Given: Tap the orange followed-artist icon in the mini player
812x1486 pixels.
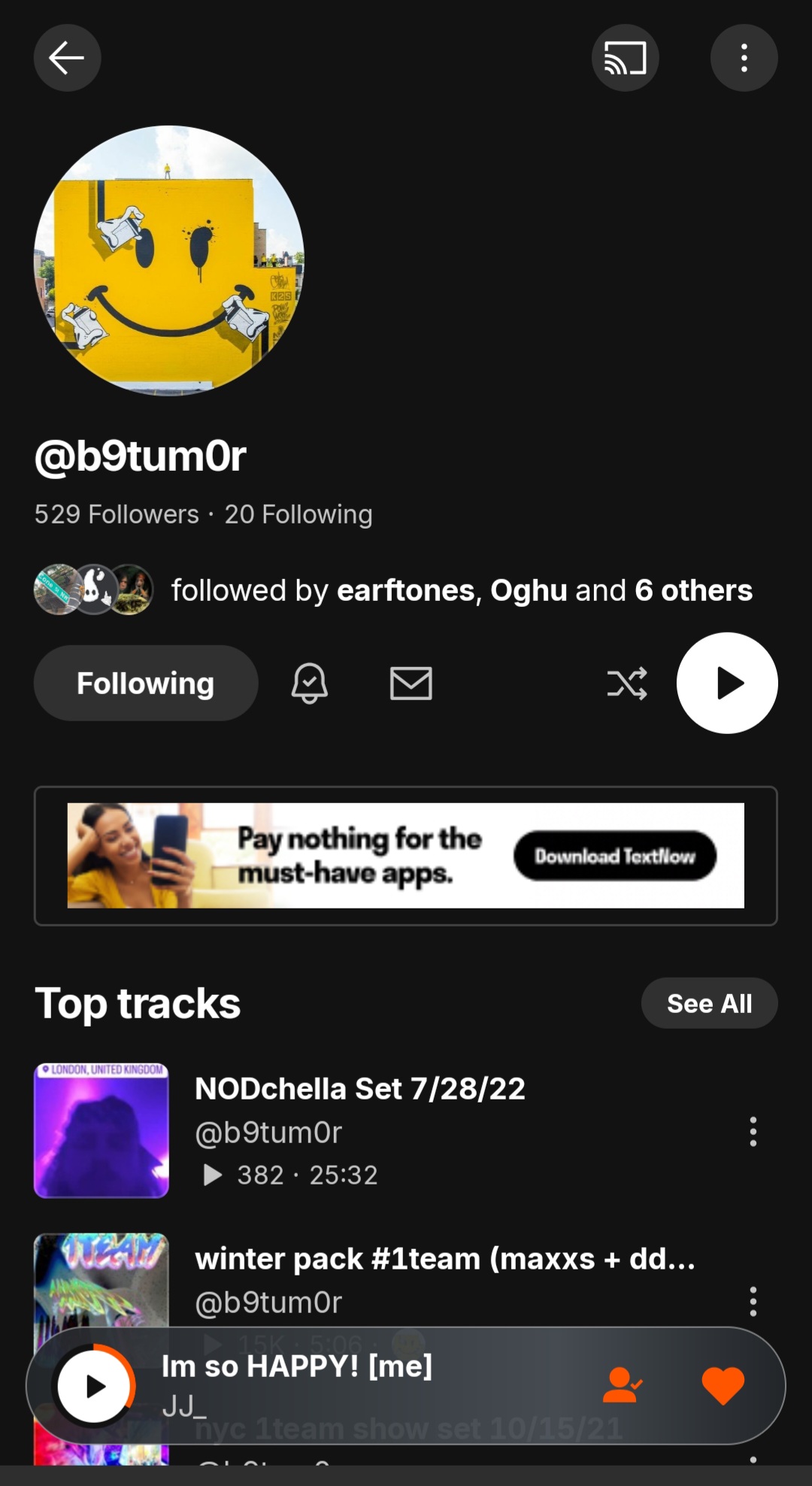Looking at the screenshot, I should pos(623,1385).
